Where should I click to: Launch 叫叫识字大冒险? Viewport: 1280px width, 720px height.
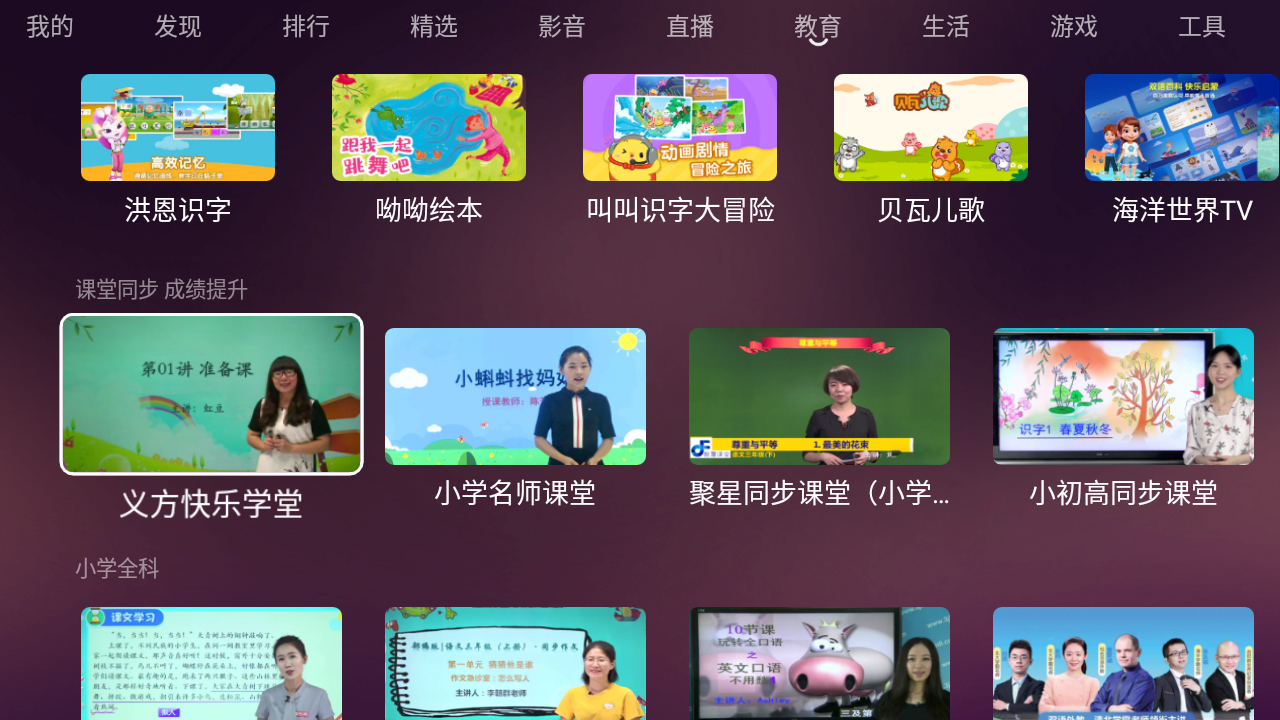pos(680,128)
